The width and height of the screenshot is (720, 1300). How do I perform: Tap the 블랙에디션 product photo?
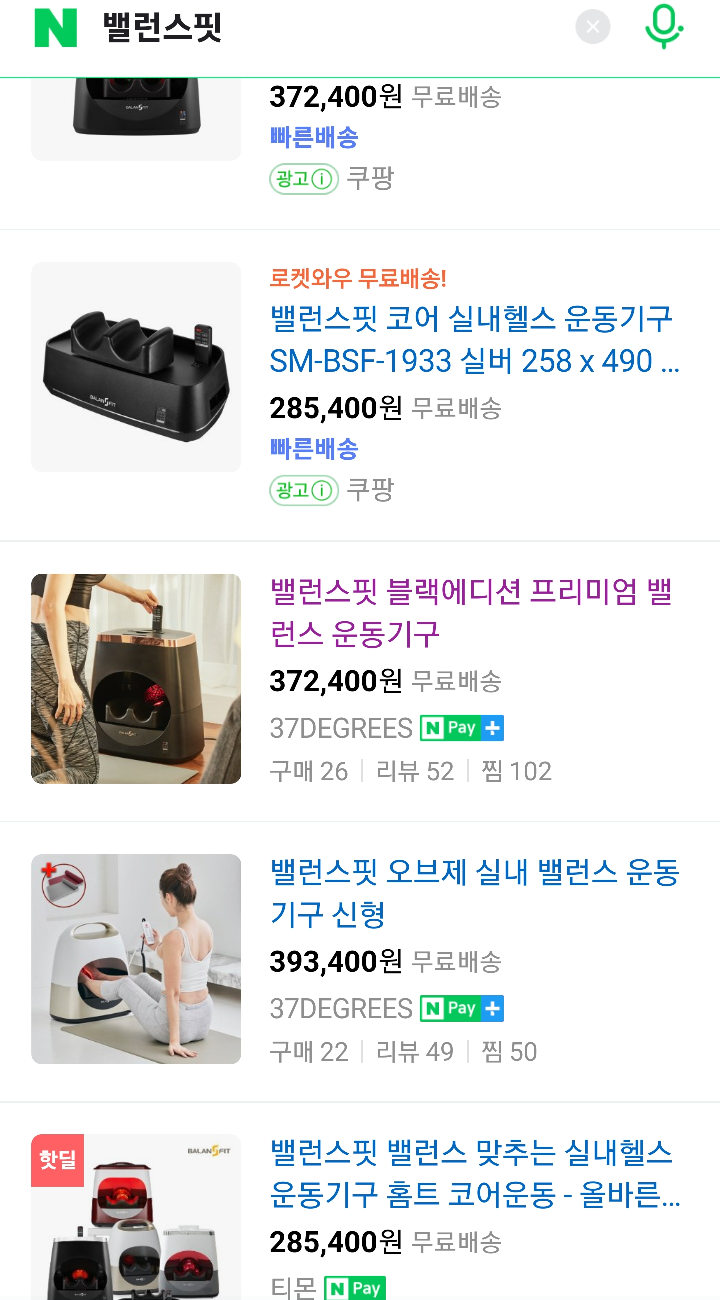coord(136,679)
